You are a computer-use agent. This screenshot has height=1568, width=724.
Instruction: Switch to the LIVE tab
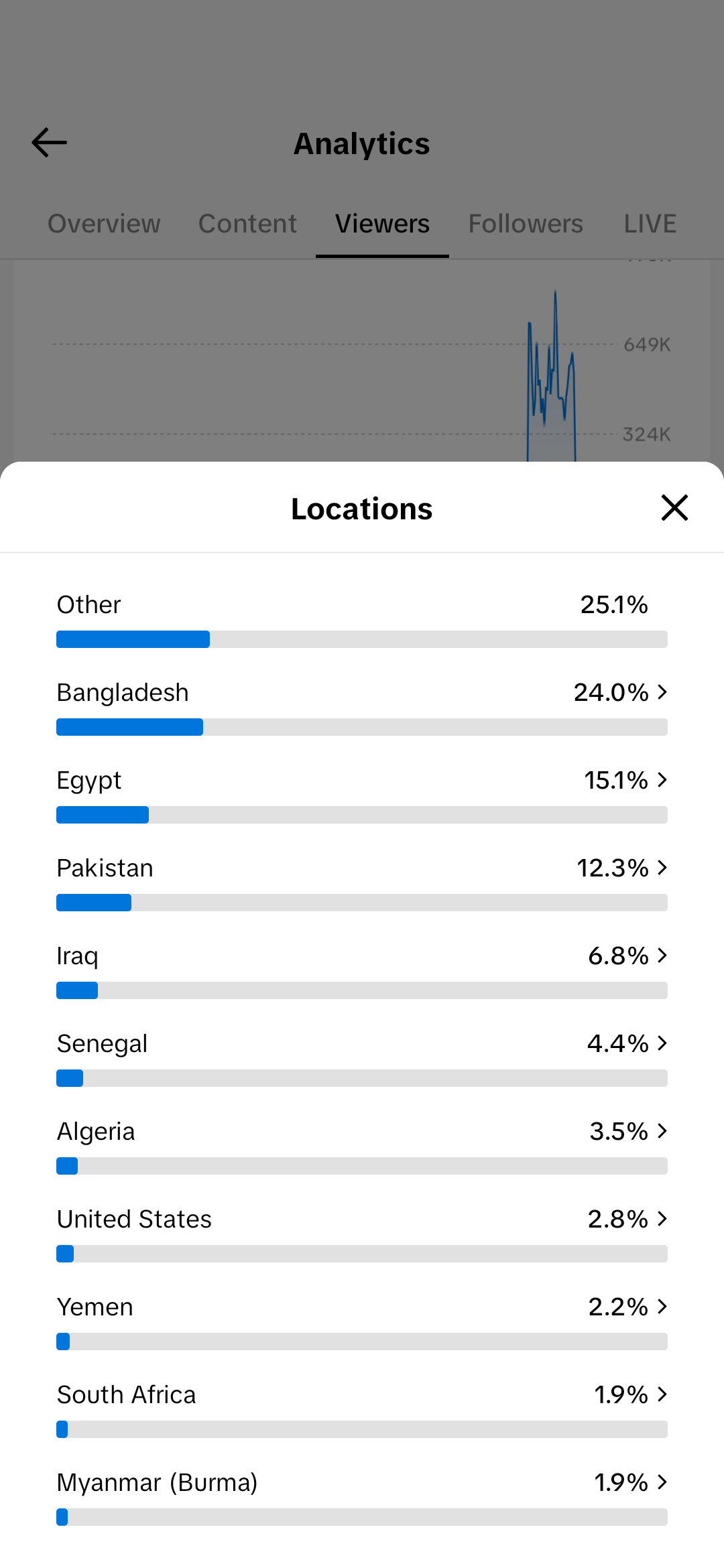pos(650,224)
